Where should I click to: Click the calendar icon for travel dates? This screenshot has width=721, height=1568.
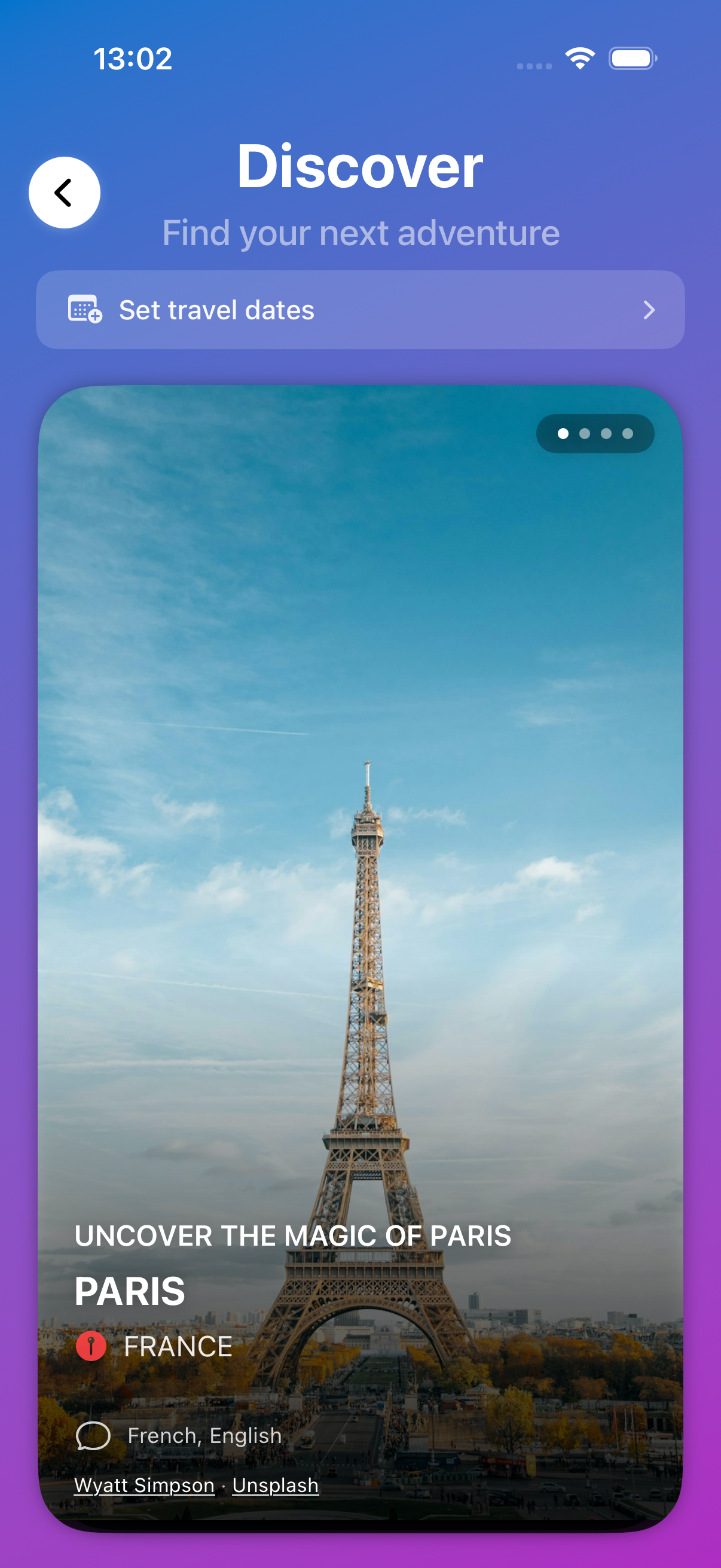(85, 310)
